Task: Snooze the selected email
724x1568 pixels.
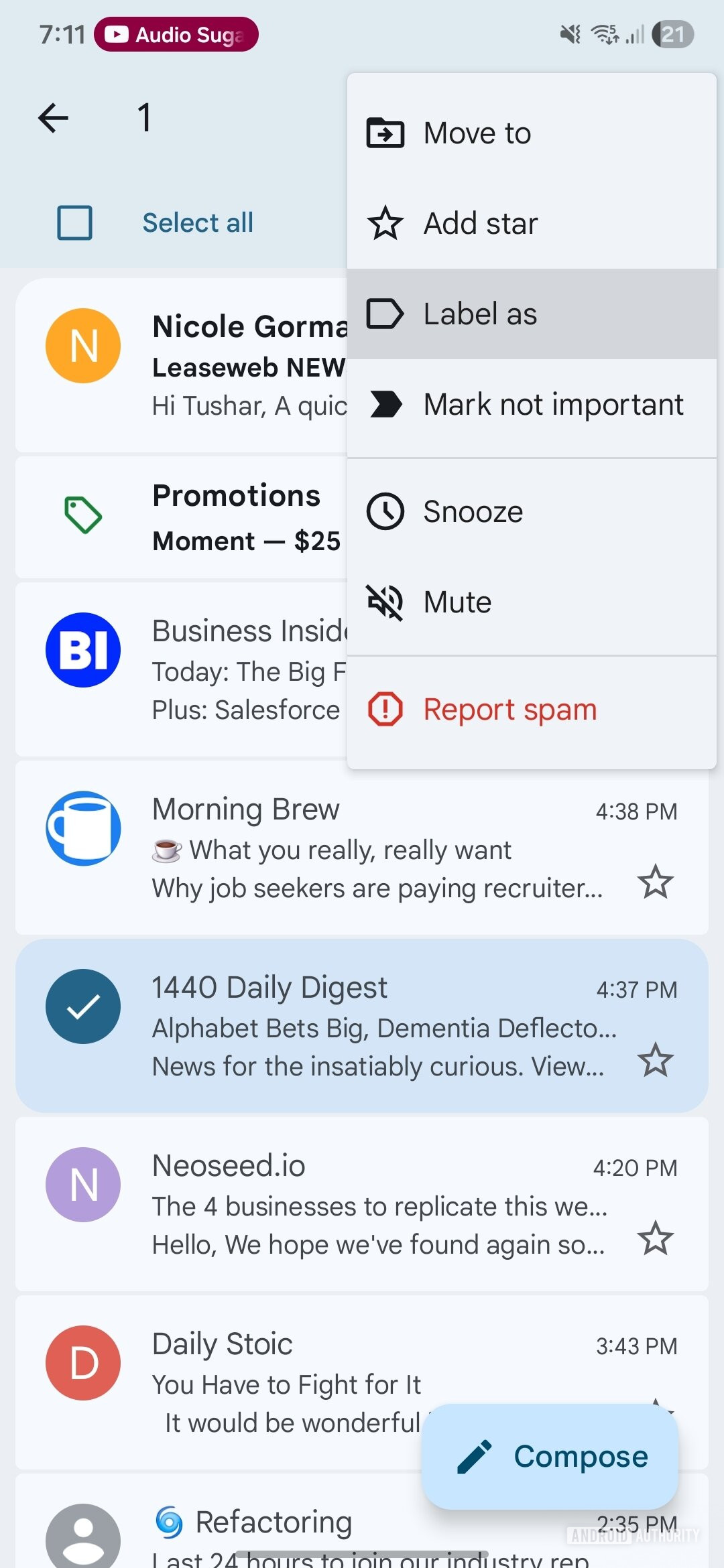Action: coord(473,512)
